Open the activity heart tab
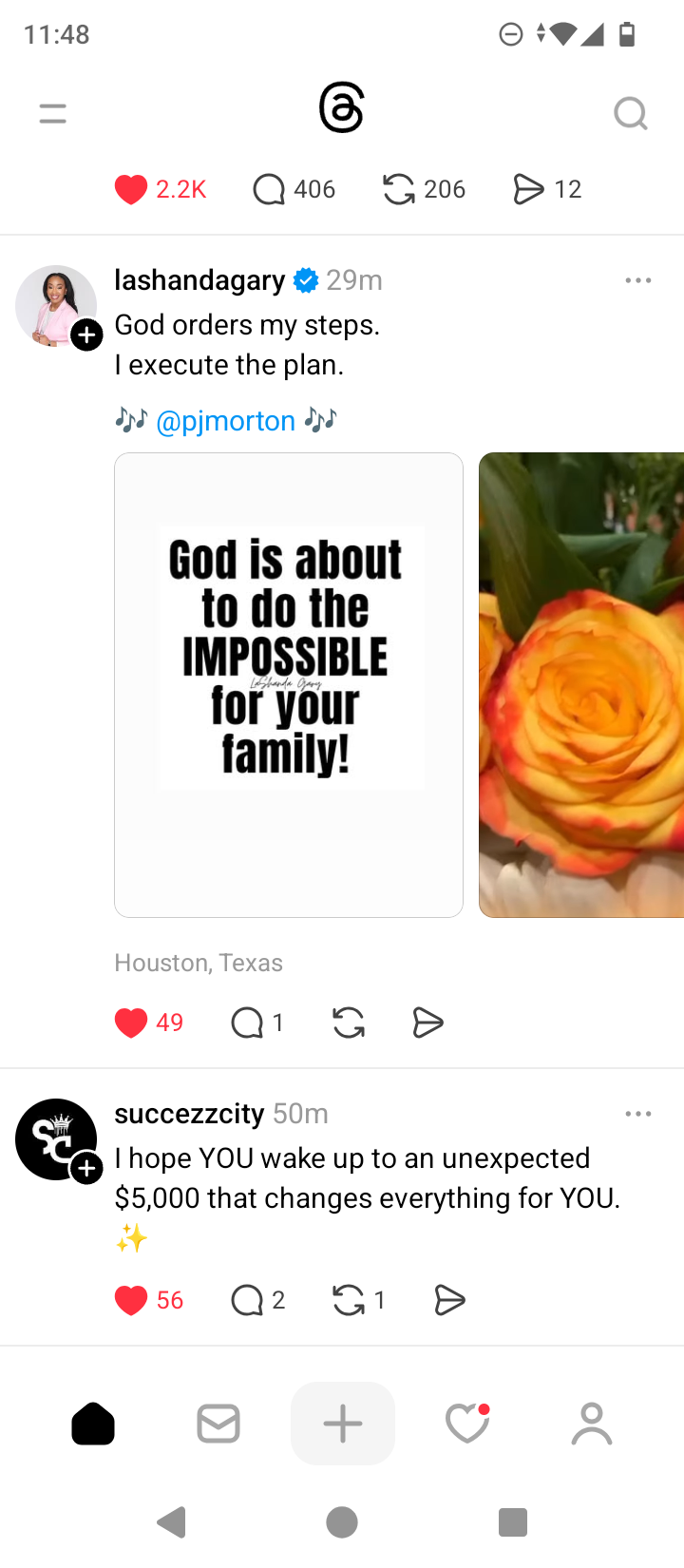Screen dimensions: 684x1568 (467, 1424)
